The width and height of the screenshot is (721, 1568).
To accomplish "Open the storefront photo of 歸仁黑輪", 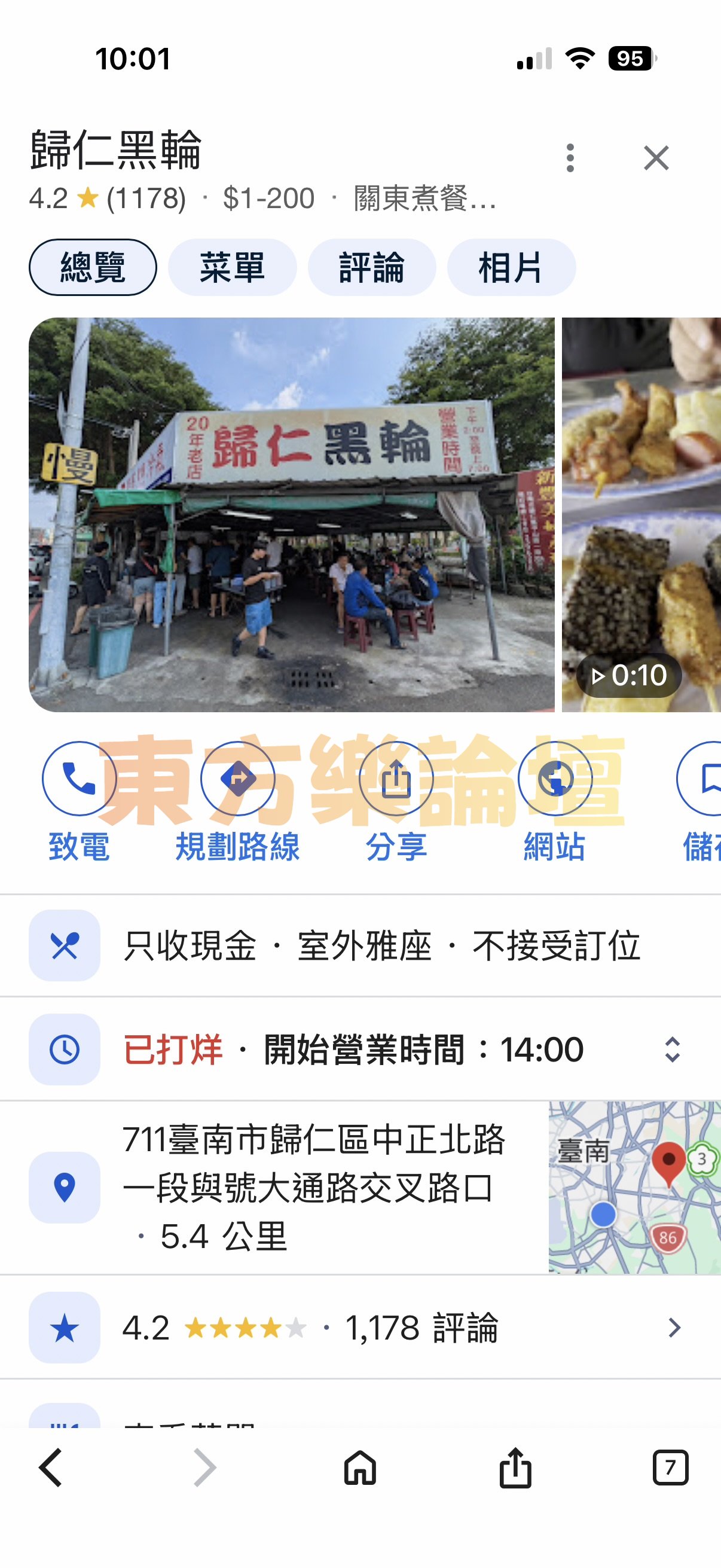I will coord(291,514).
